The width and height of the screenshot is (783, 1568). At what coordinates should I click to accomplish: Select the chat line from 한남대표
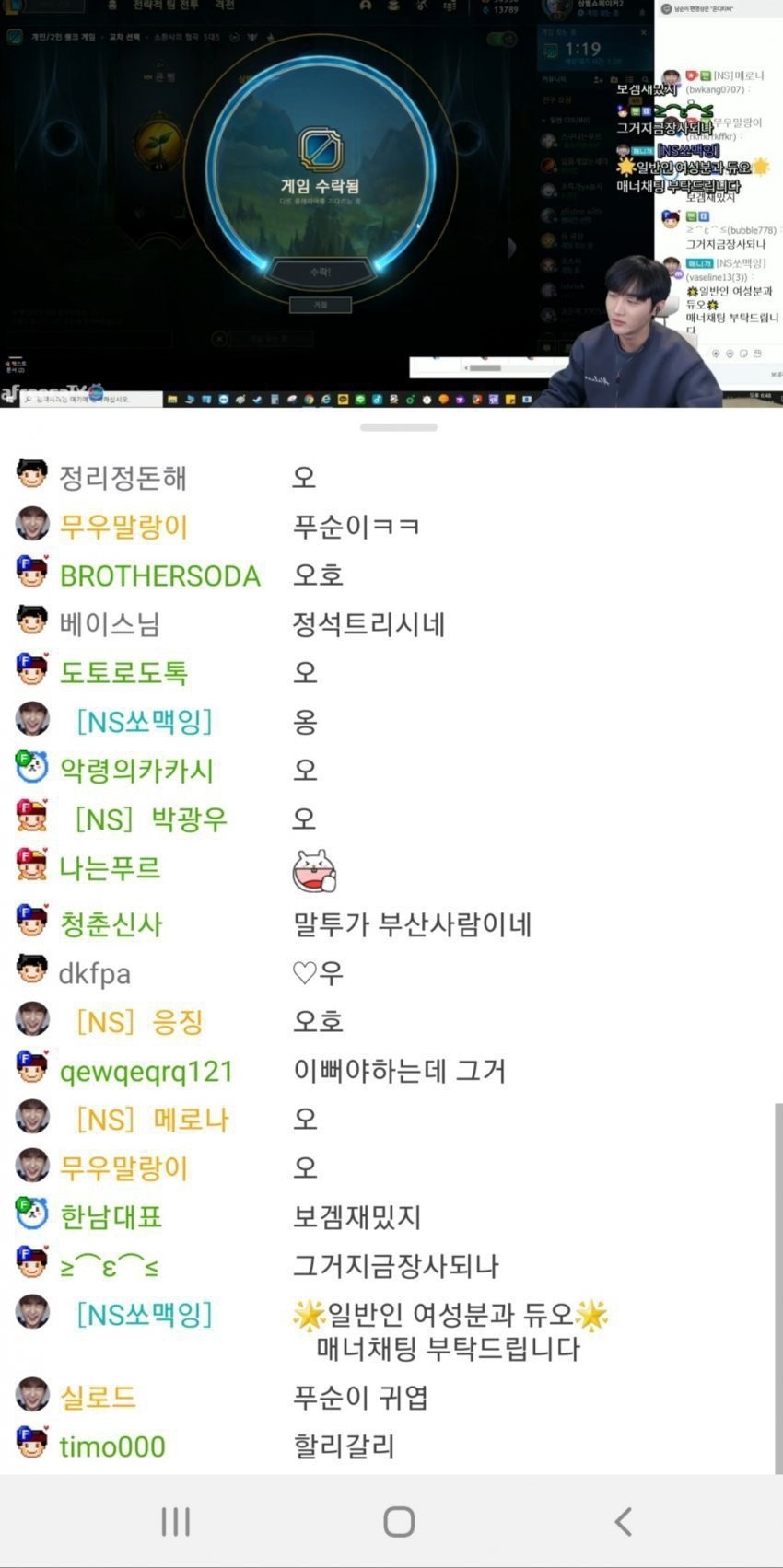click(356, 1217)
